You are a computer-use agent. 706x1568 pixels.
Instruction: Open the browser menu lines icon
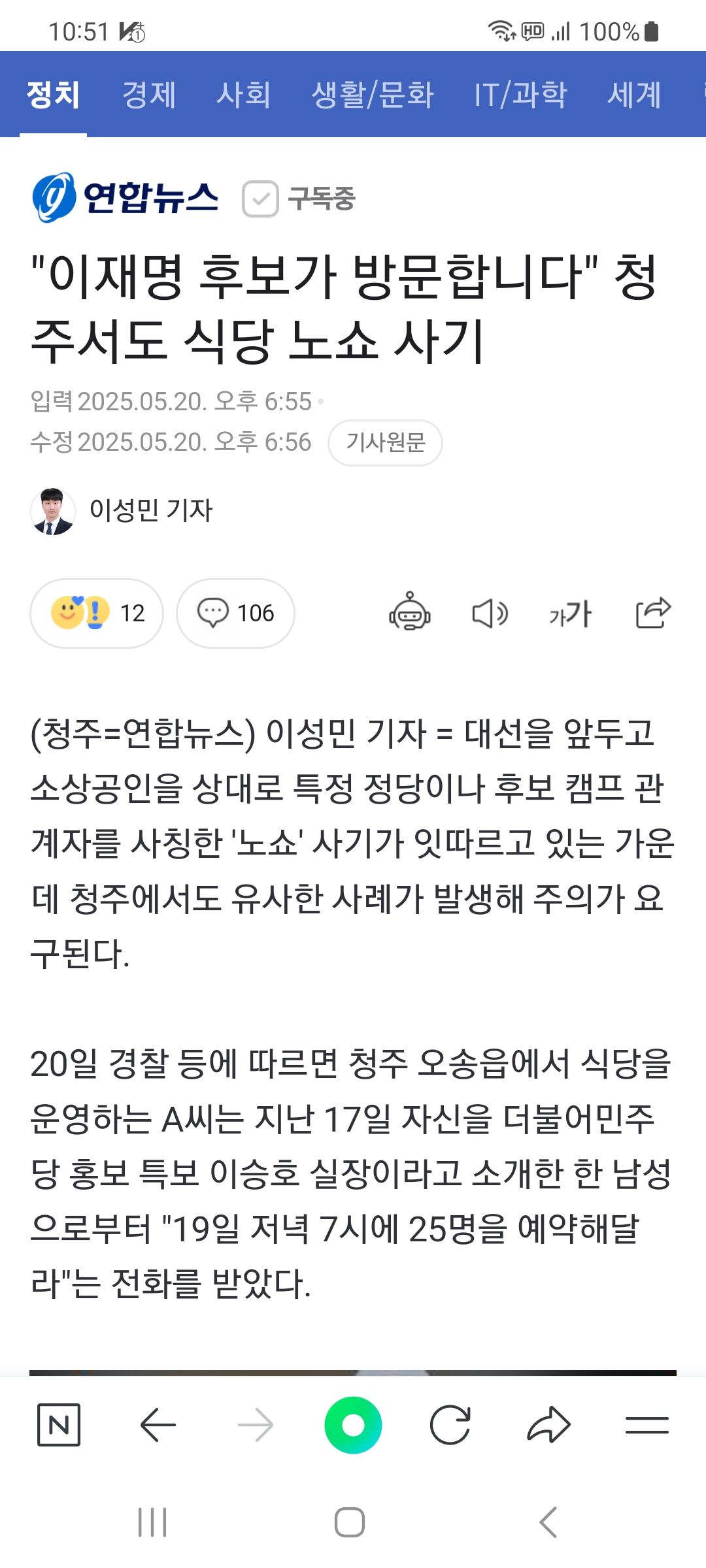647,1425
